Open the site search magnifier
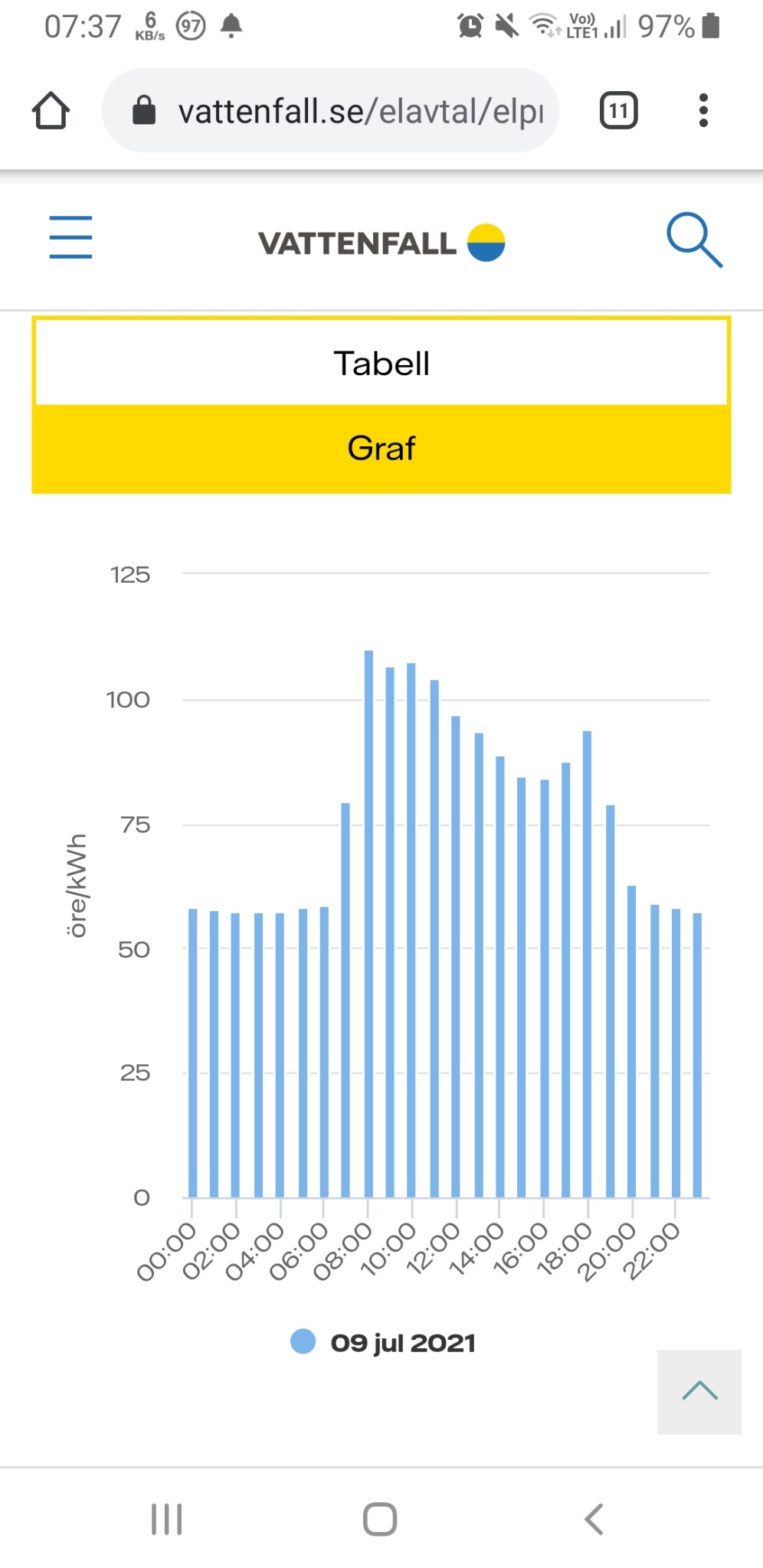The image size is (763, 1568). click(x=694, y=240)
